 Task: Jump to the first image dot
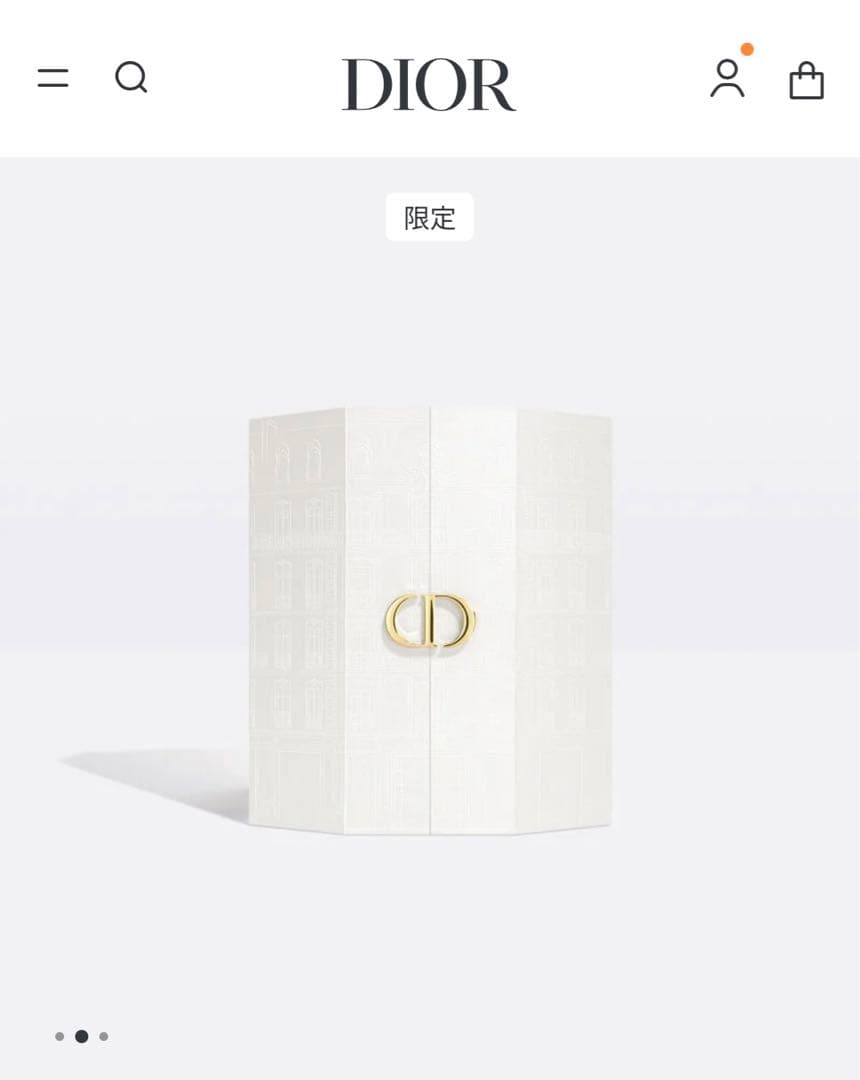pos(60,1036)
